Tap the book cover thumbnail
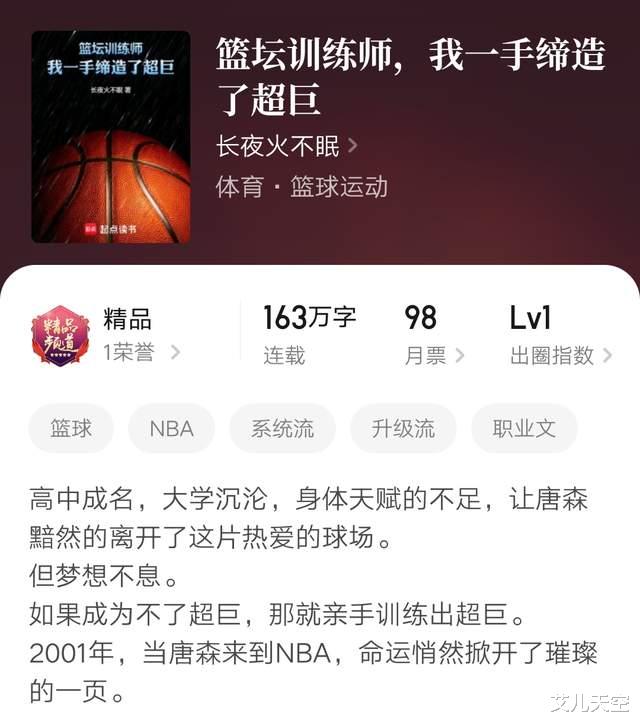 [x=111, y=137]
